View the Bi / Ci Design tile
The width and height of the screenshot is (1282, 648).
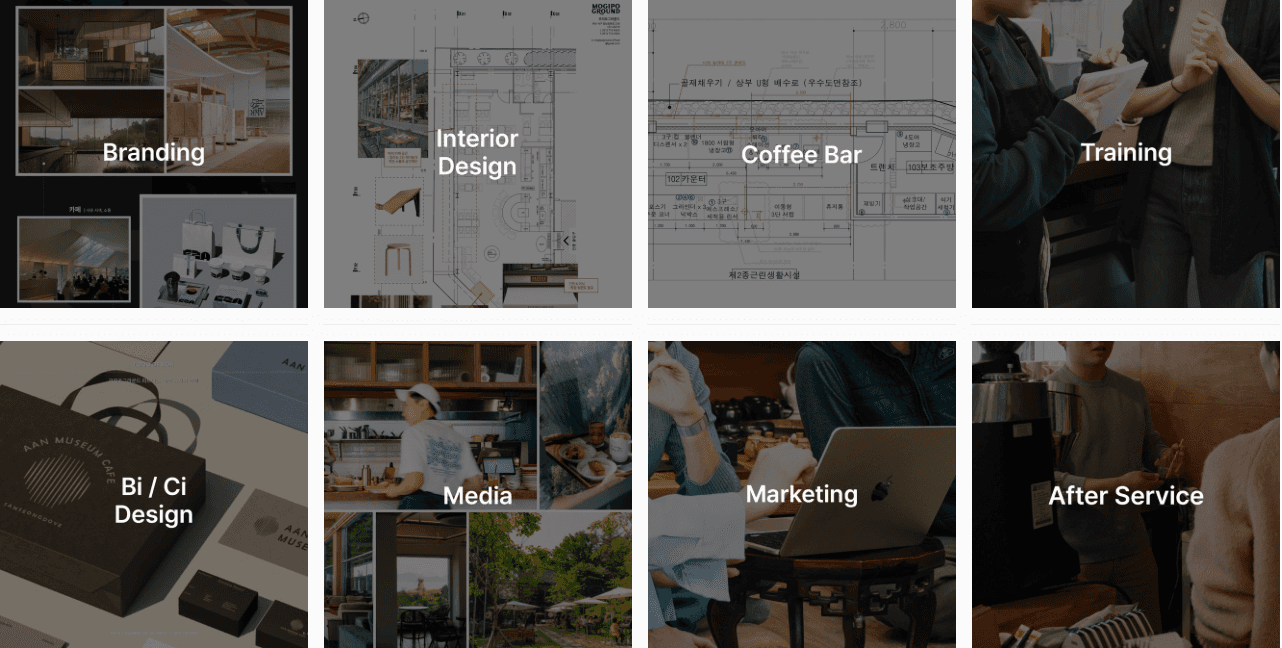[x=154, y=500]
